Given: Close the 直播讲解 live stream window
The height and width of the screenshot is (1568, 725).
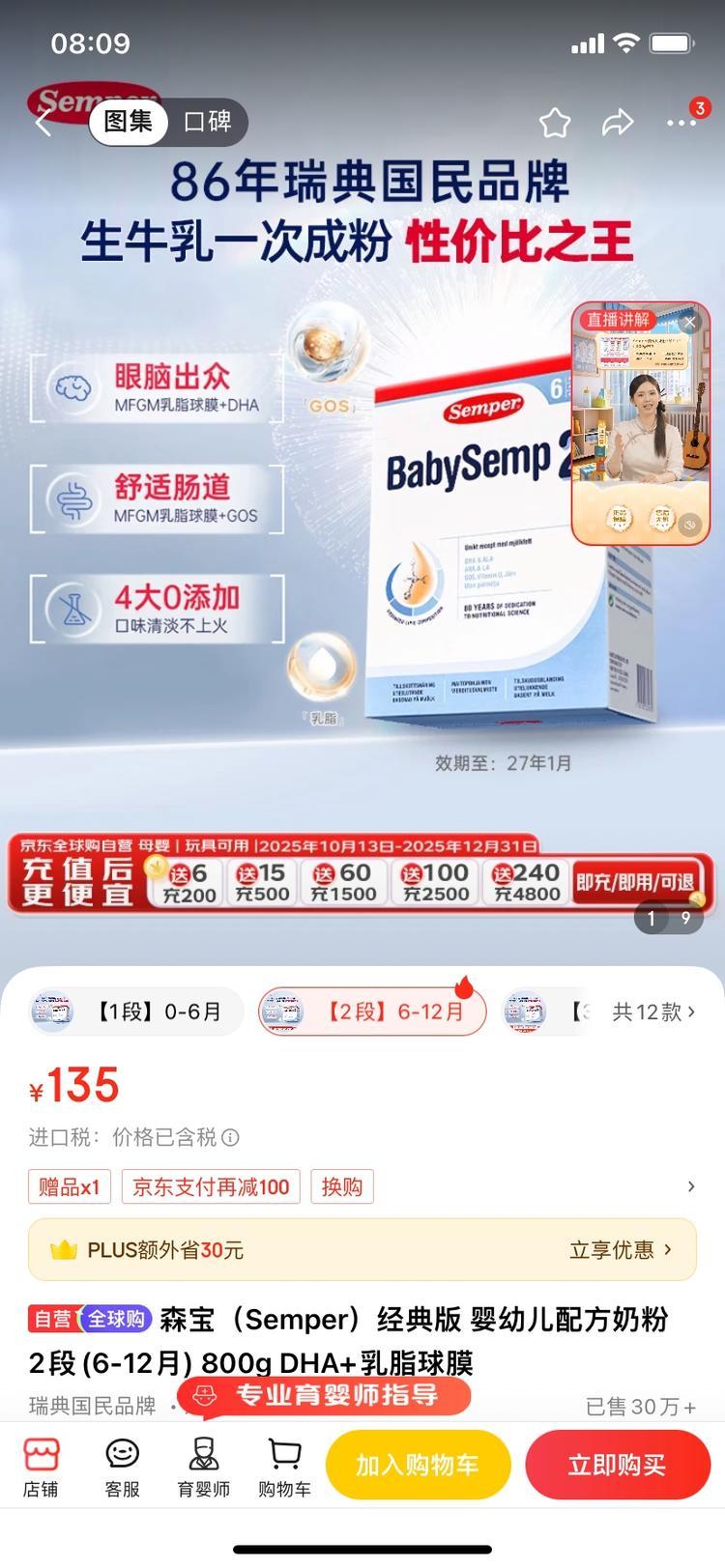Looking at the screenshot, I should 689,323.
